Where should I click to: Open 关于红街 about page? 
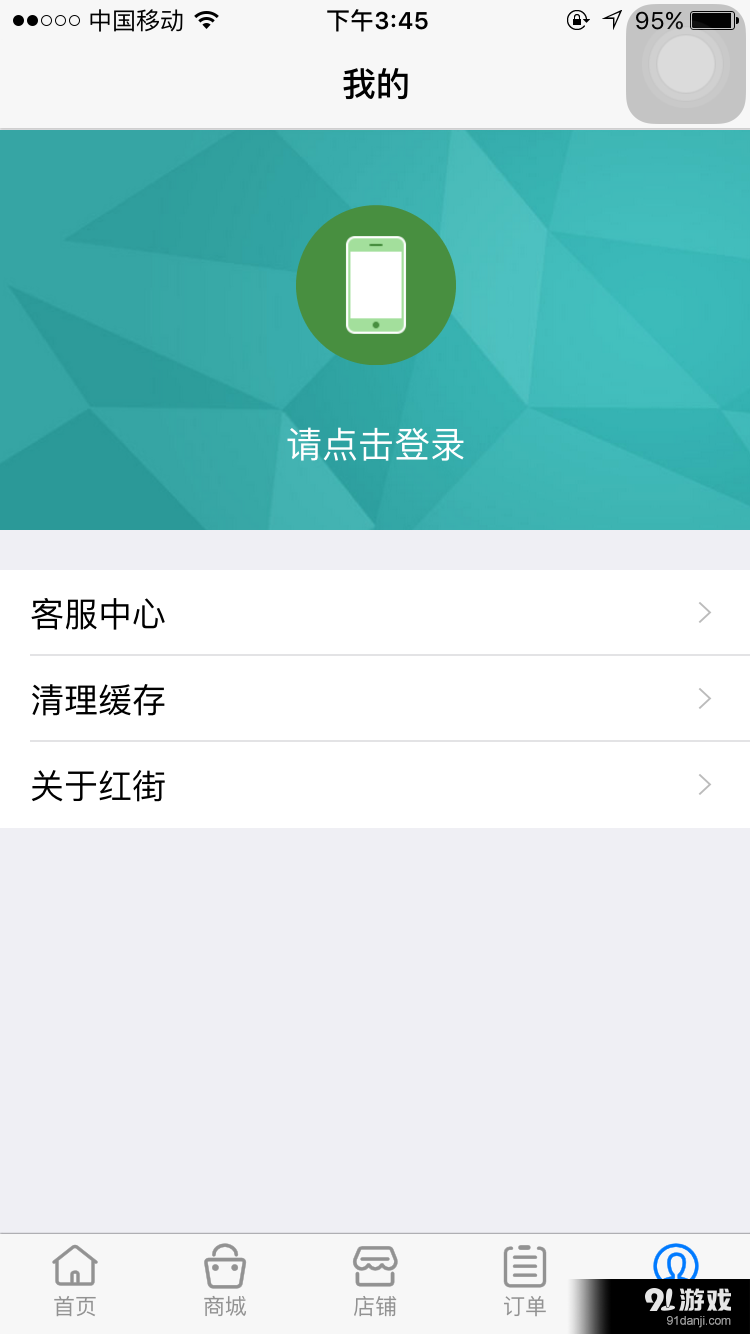(98, 786)
